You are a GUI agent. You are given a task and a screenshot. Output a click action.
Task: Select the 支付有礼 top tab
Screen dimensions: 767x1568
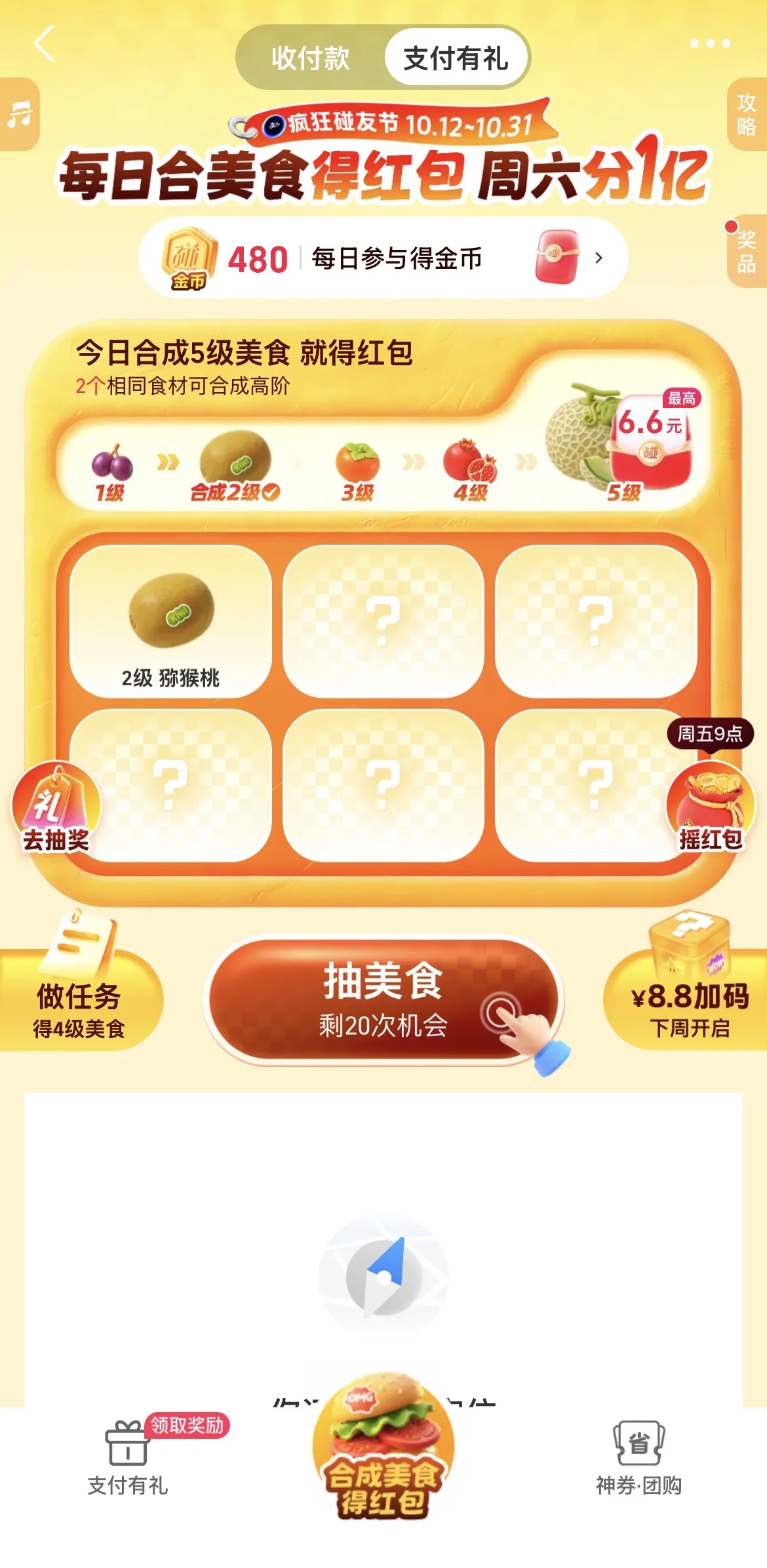pos(456,58)
